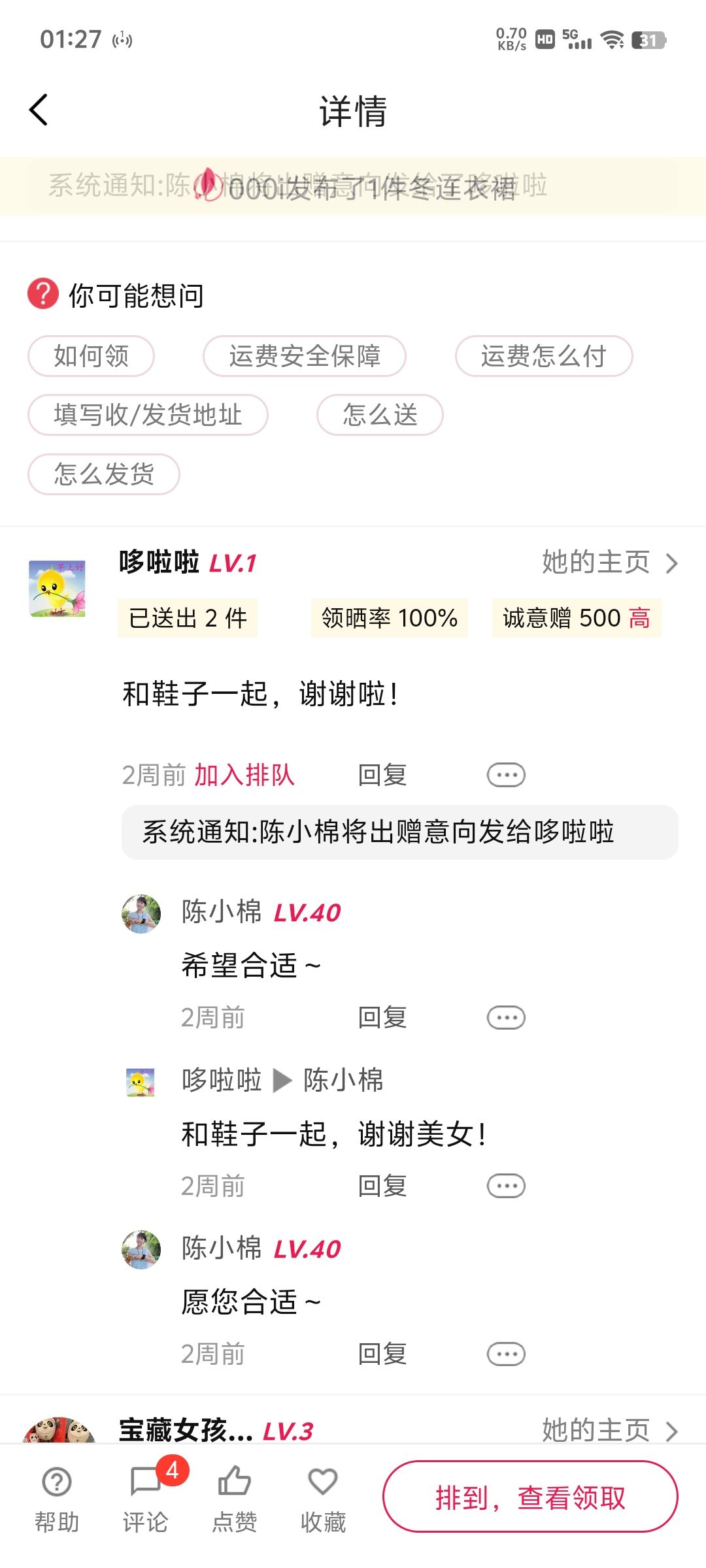The width and height of the screenshot is (706, 1568).
Task: Reply to 陈小棉's comment 希望合适～
Action: coord(382,1018)
